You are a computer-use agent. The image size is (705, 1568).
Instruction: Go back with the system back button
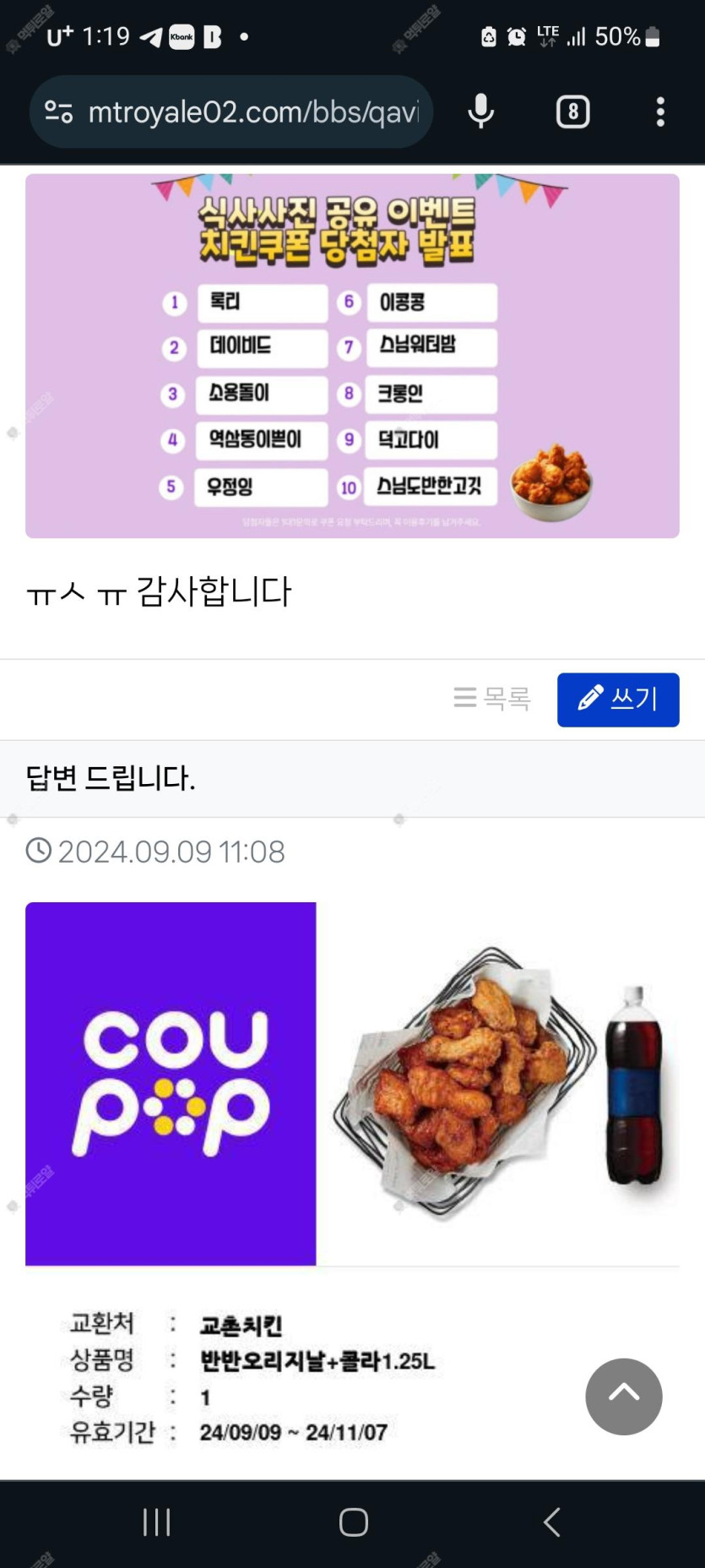click(551, 1522)
